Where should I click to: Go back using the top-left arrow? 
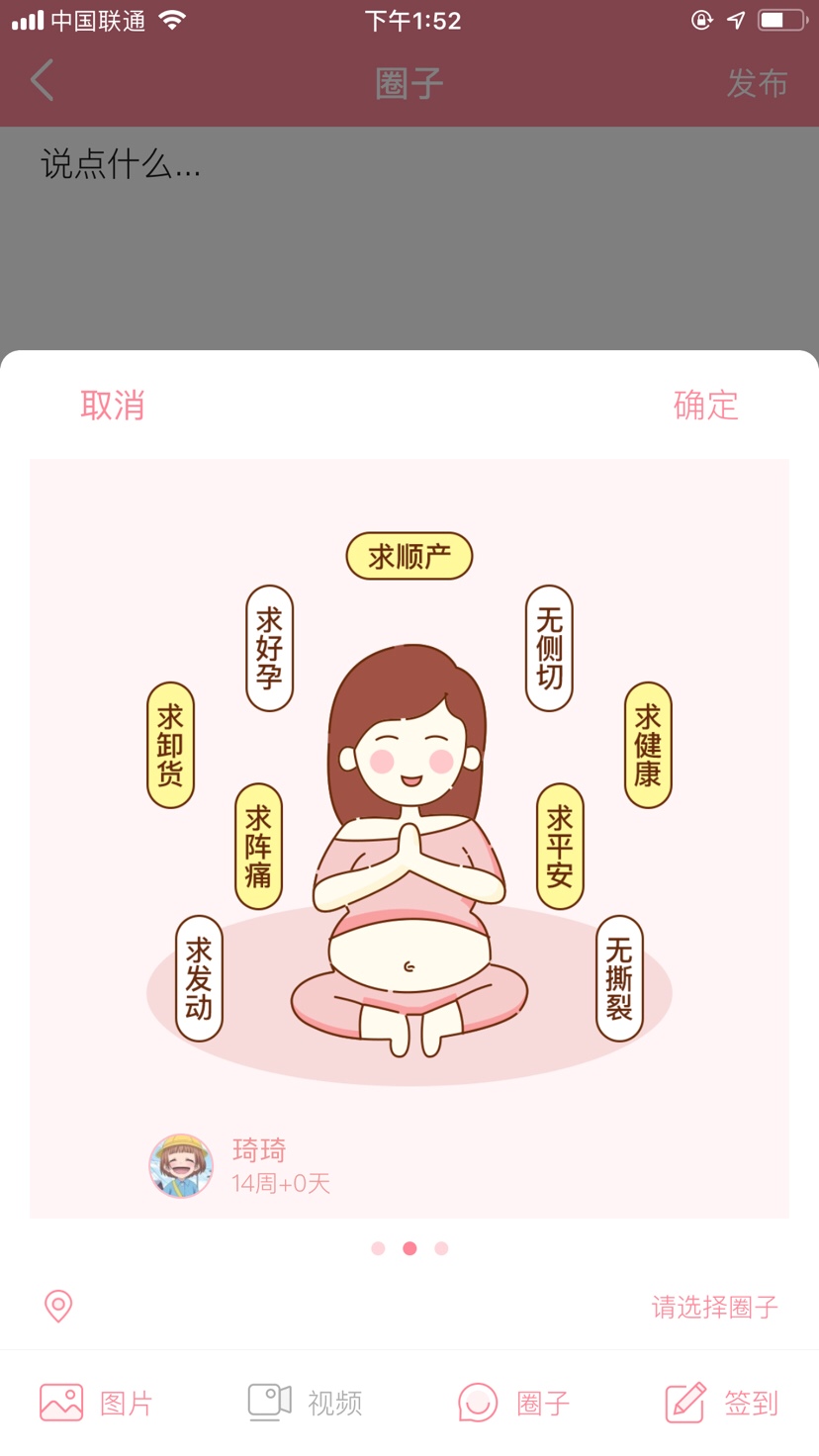(42, 81)
